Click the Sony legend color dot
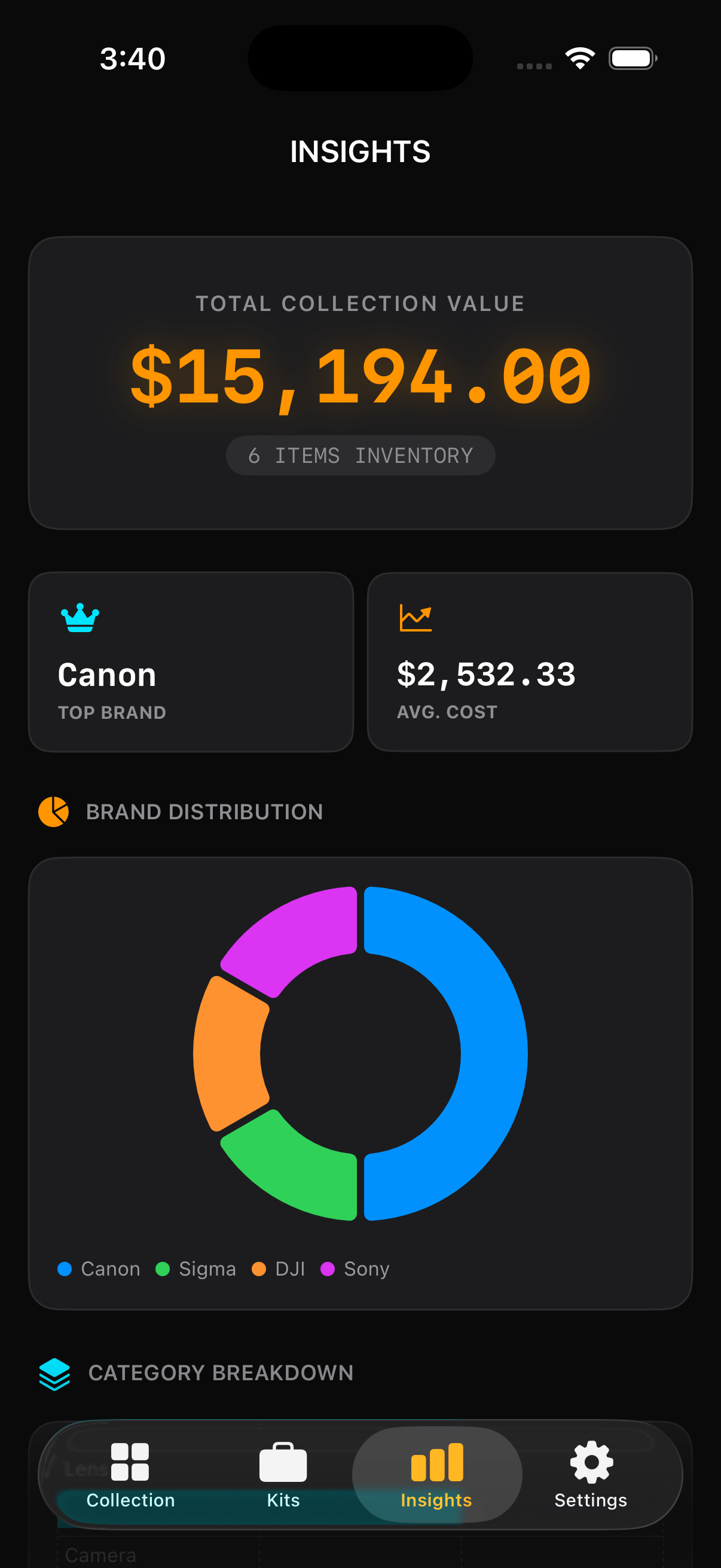The width and height of the screenshot is (721, 1568). [x=328, y=1268]
